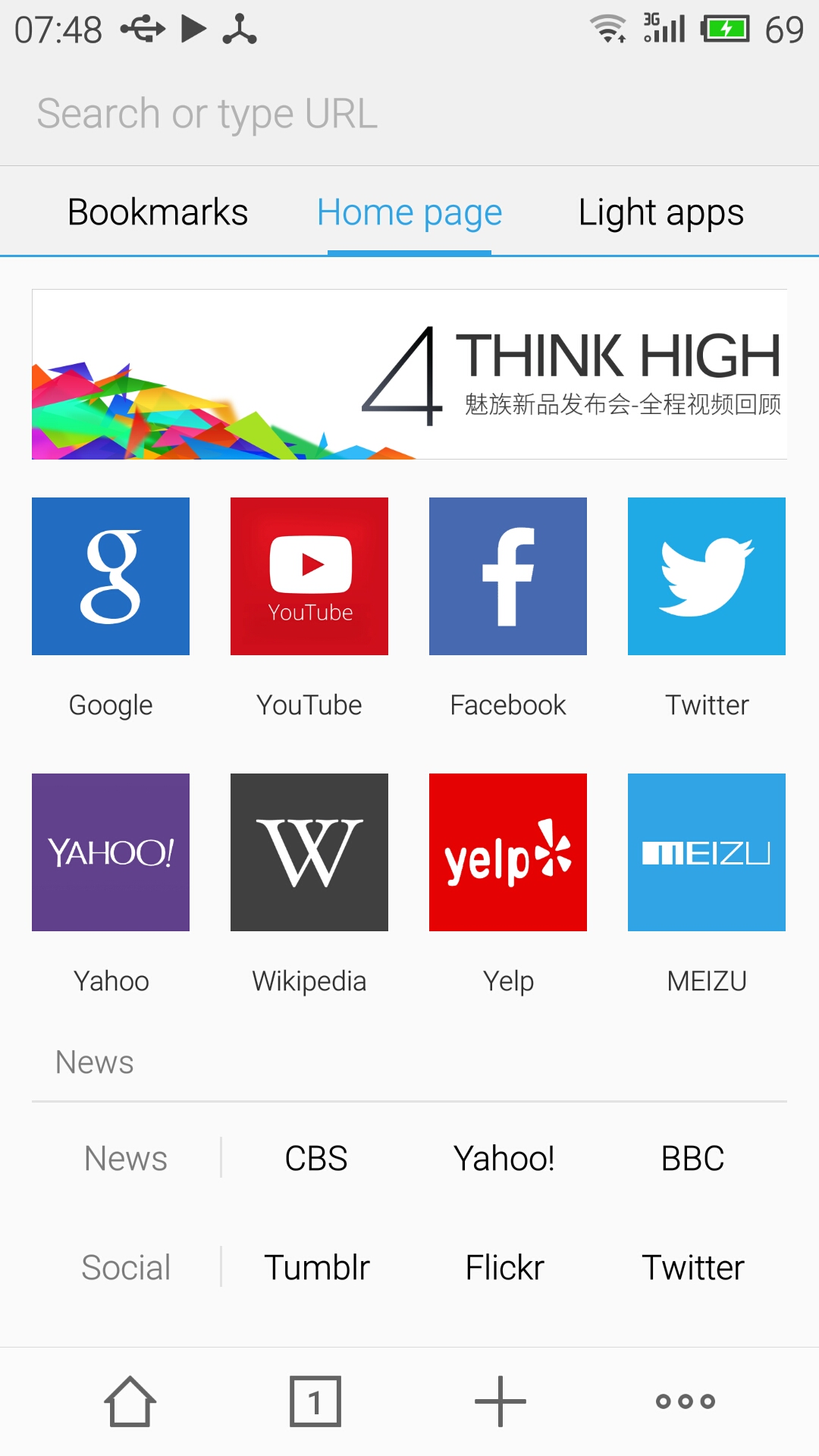Switch to the Bookmarks tab
Viewport: 819px width, 1456px height.
pos(158,212)
